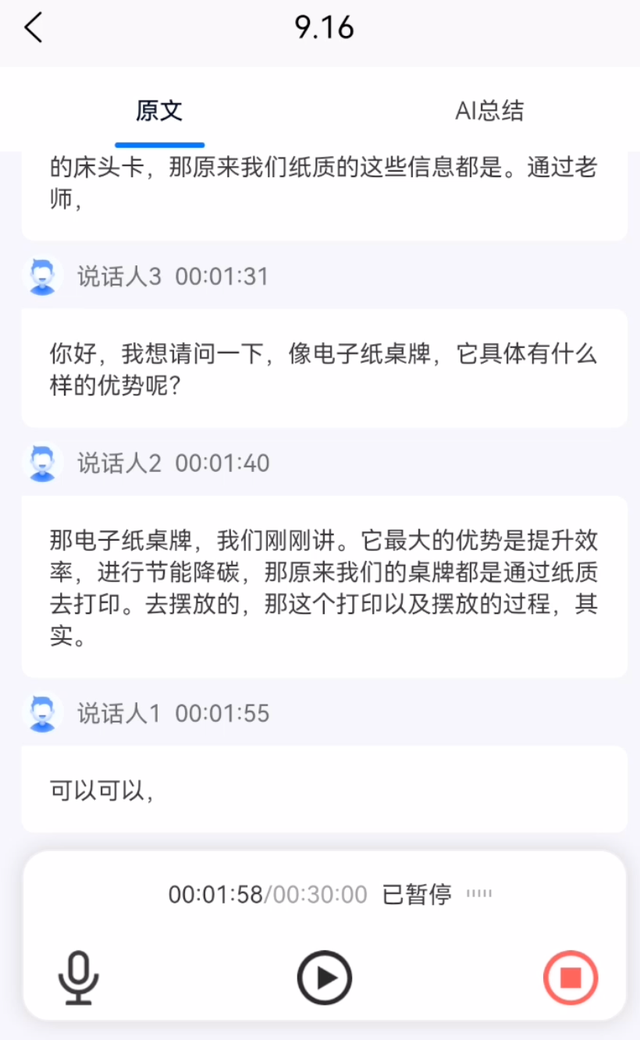
Task: Stop the recording with the red button
Action: point(570,977)
